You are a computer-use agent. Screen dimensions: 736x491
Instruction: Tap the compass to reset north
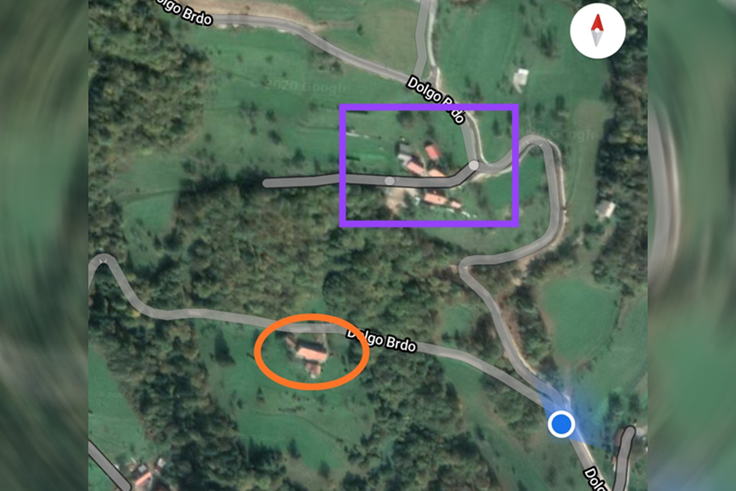pos(598,31)
